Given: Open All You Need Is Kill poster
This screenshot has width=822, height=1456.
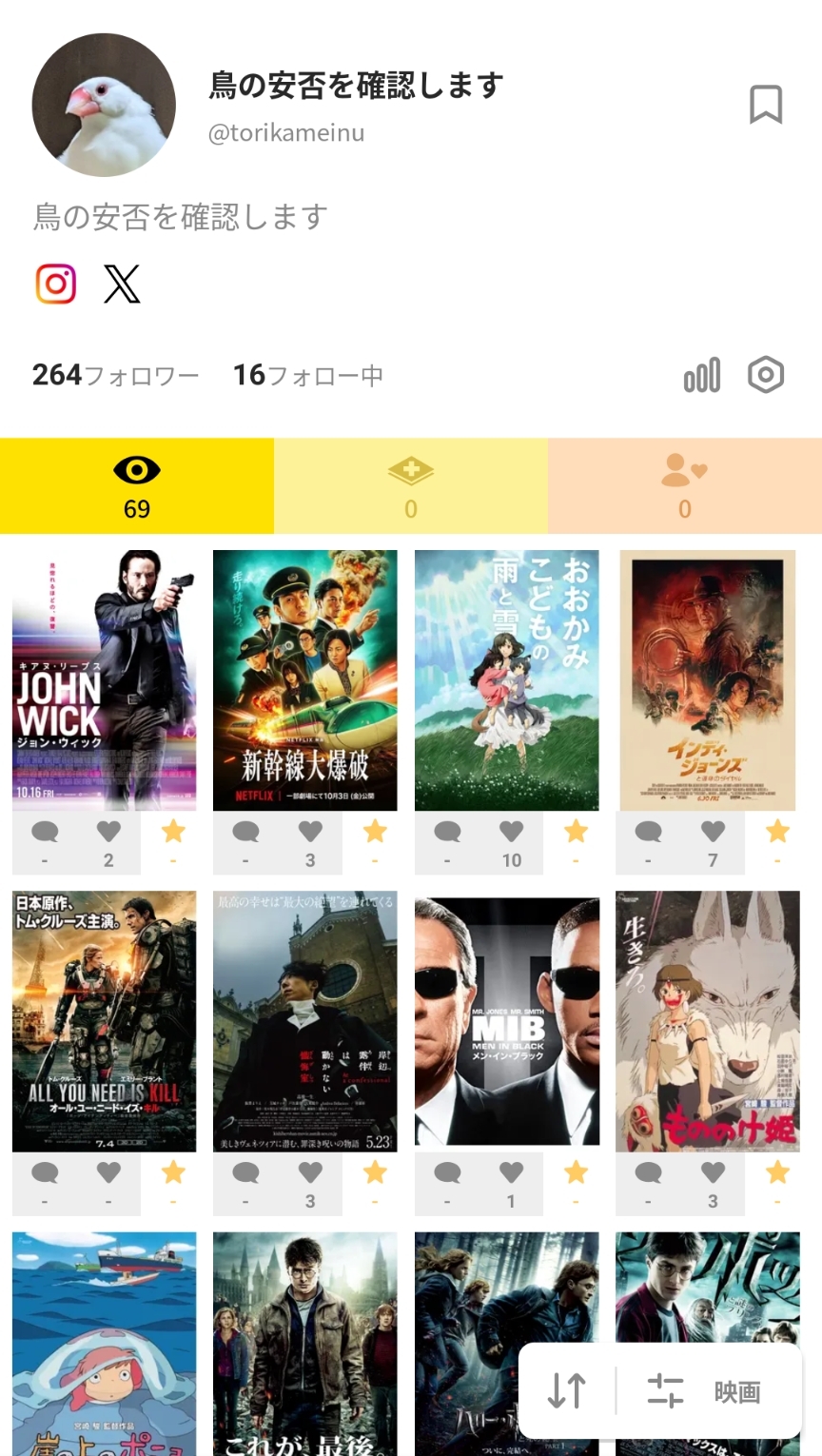Looking at the screenshot, I should point(104,1021).
